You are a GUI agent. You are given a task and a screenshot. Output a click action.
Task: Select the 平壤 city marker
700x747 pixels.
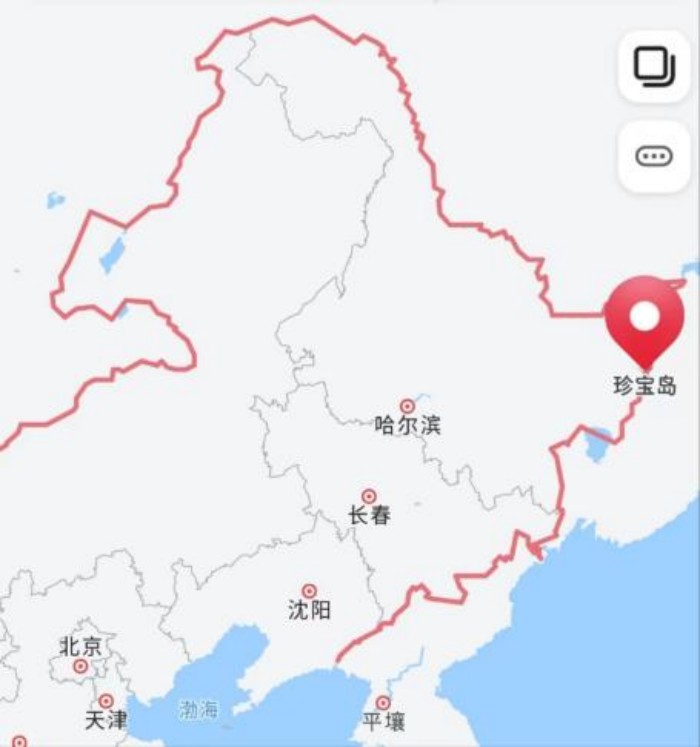pos(383,703)
